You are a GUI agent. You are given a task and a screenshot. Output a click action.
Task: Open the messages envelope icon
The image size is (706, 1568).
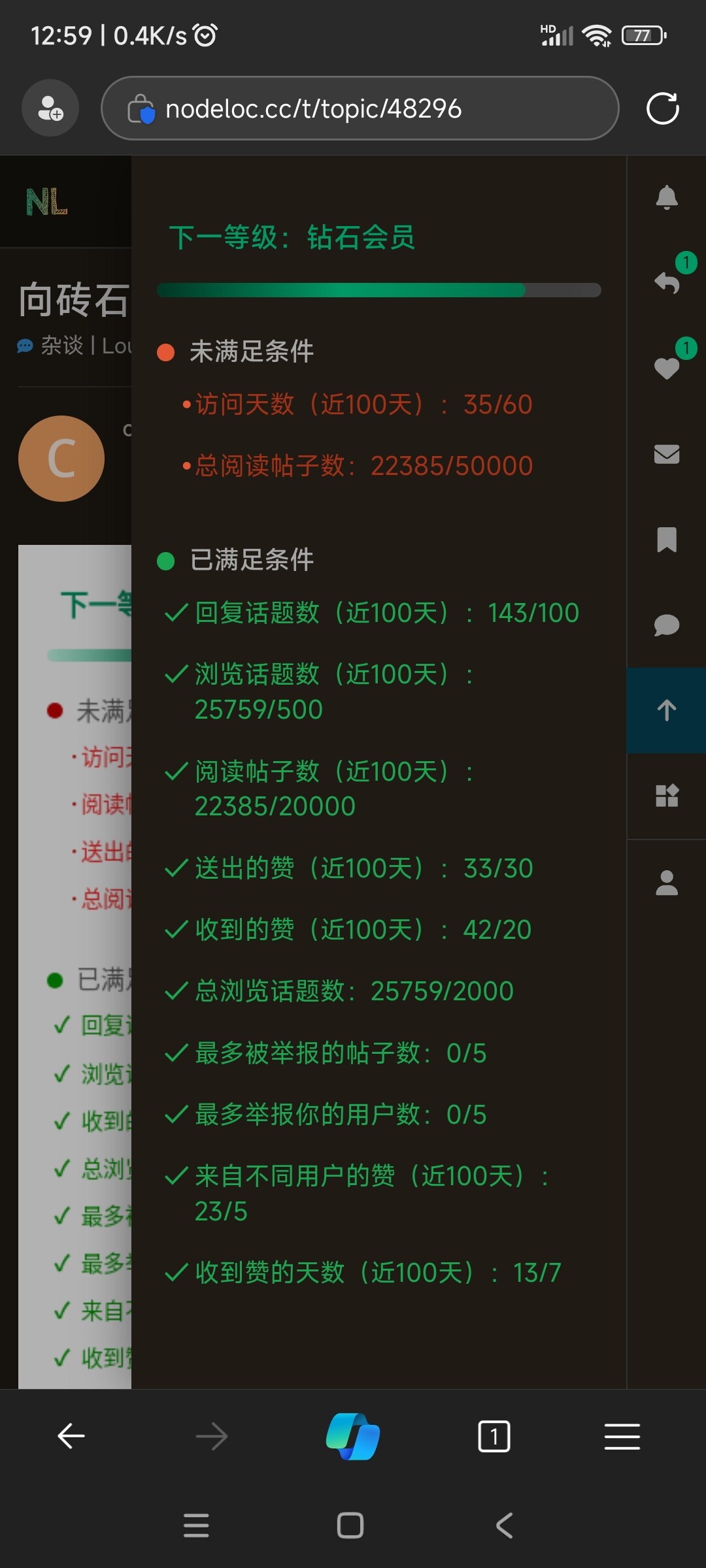tap(667, 454)
